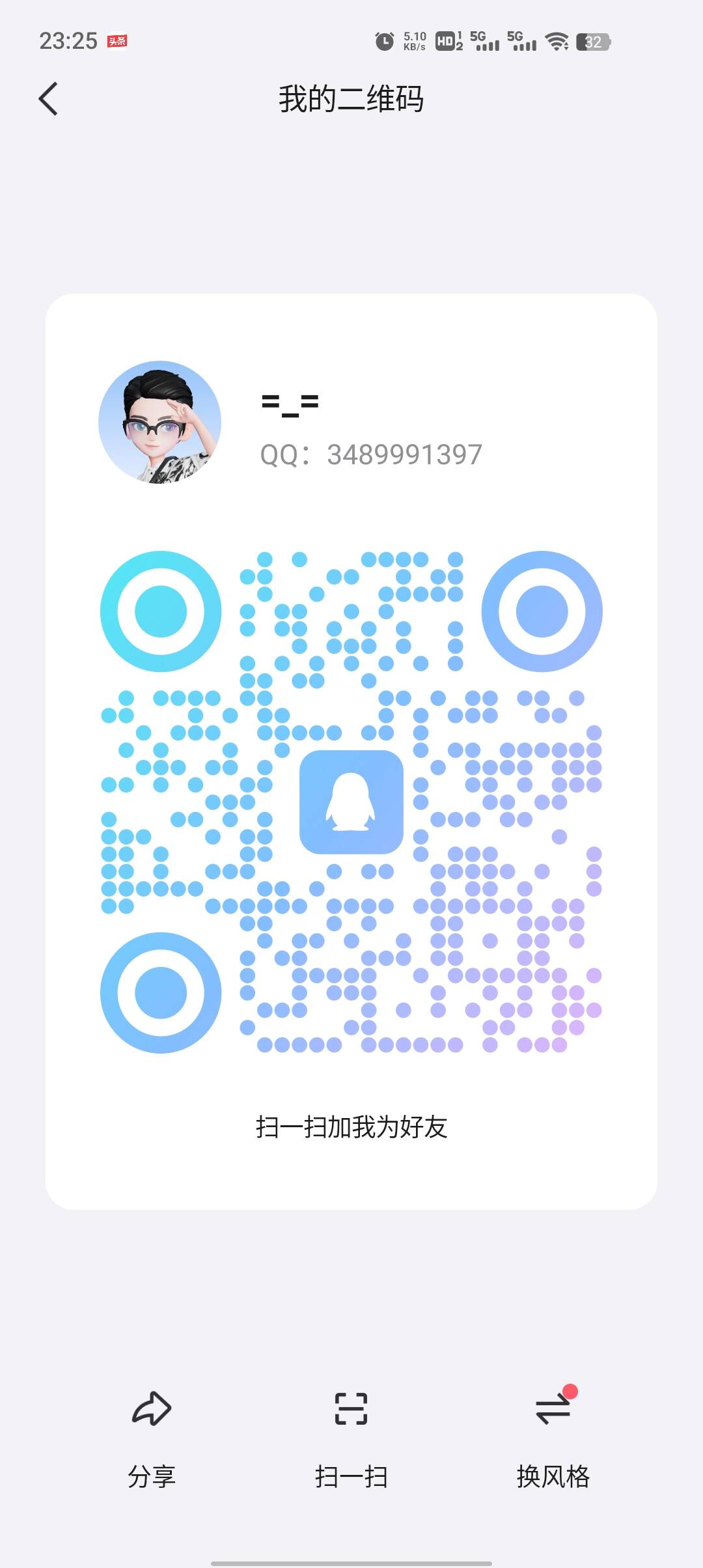Share my QR code via 分享
Screen dimensions: 703x1568
click(x=152, y=1433)
